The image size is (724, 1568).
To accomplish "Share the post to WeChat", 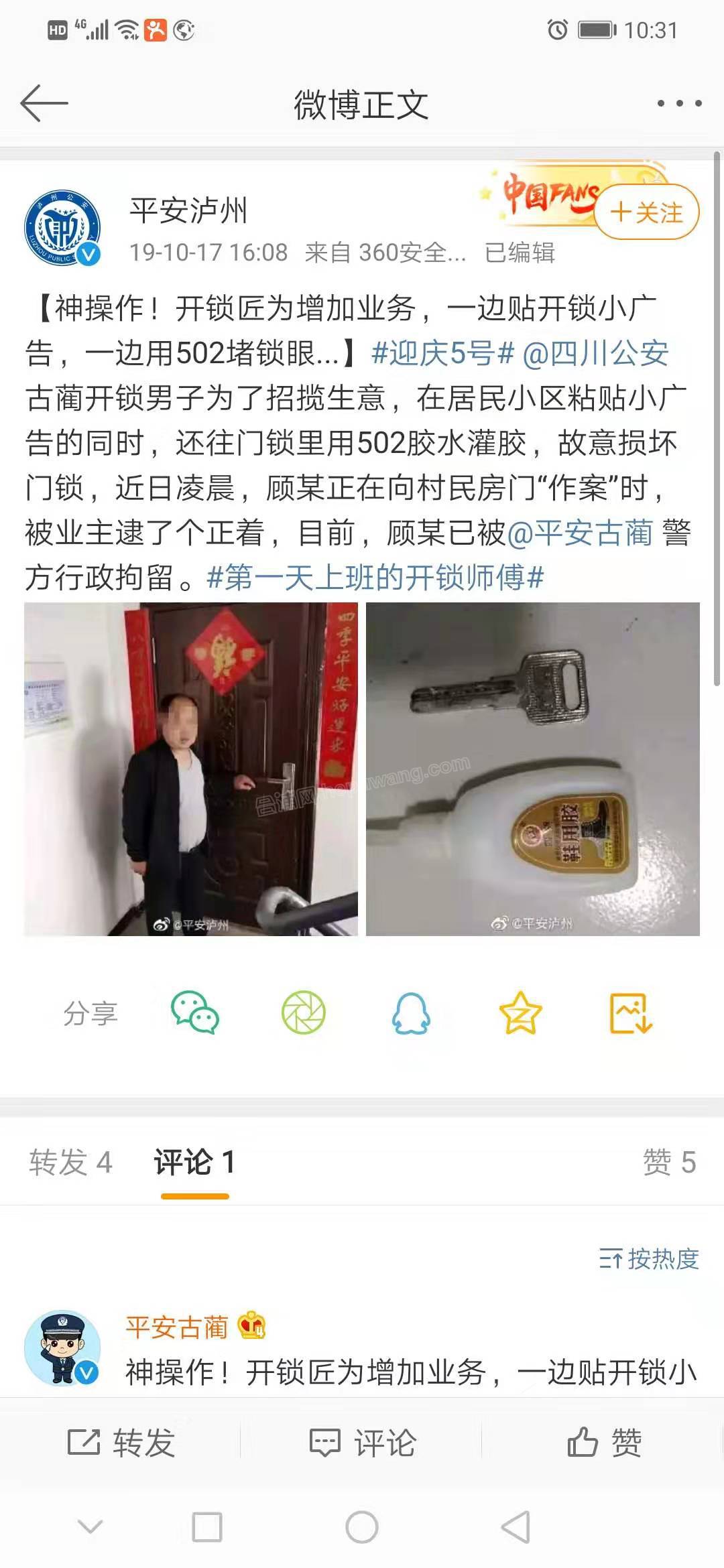I will [x=195, y=1012].
